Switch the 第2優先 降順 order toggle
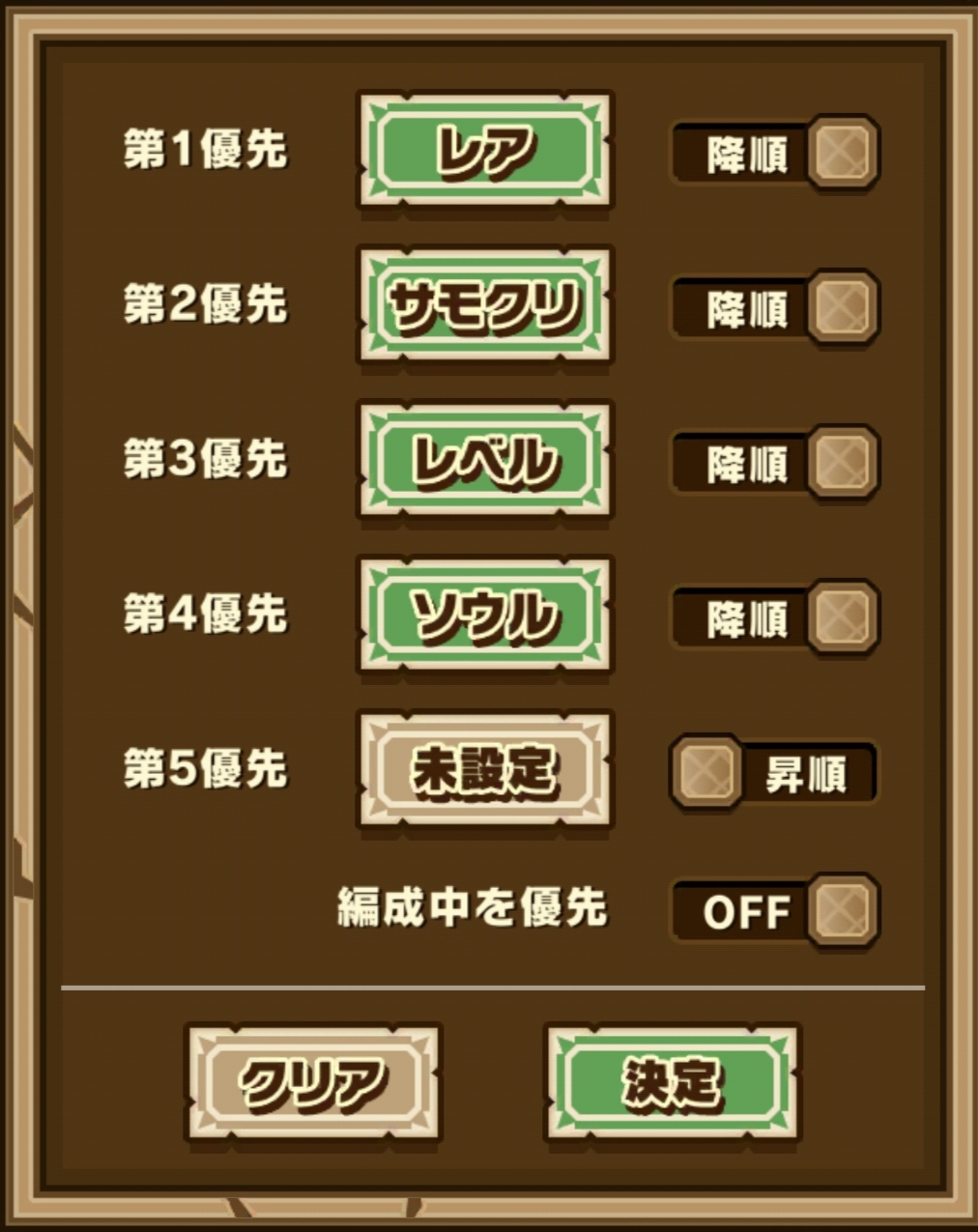The image size is (978, 1232). 775,308
